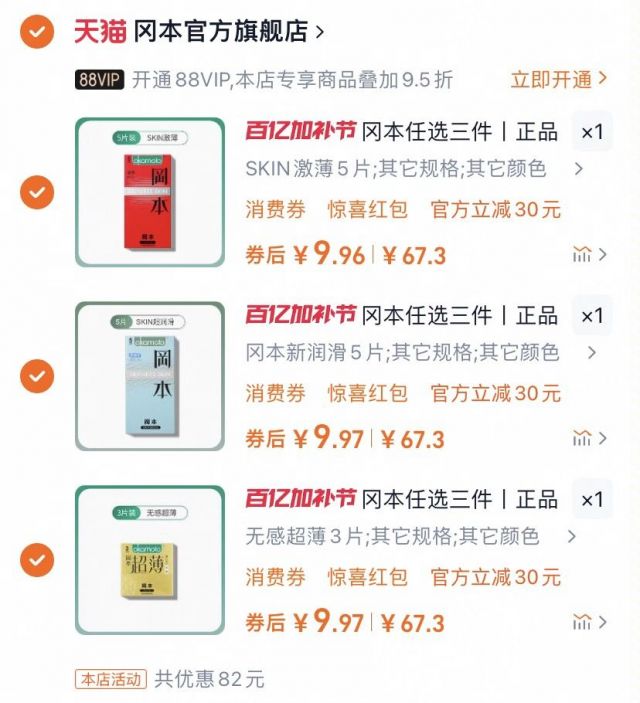Open the 无感超薄 product image
The width and height of the screenshot is (640, 703).
point(150,560)
